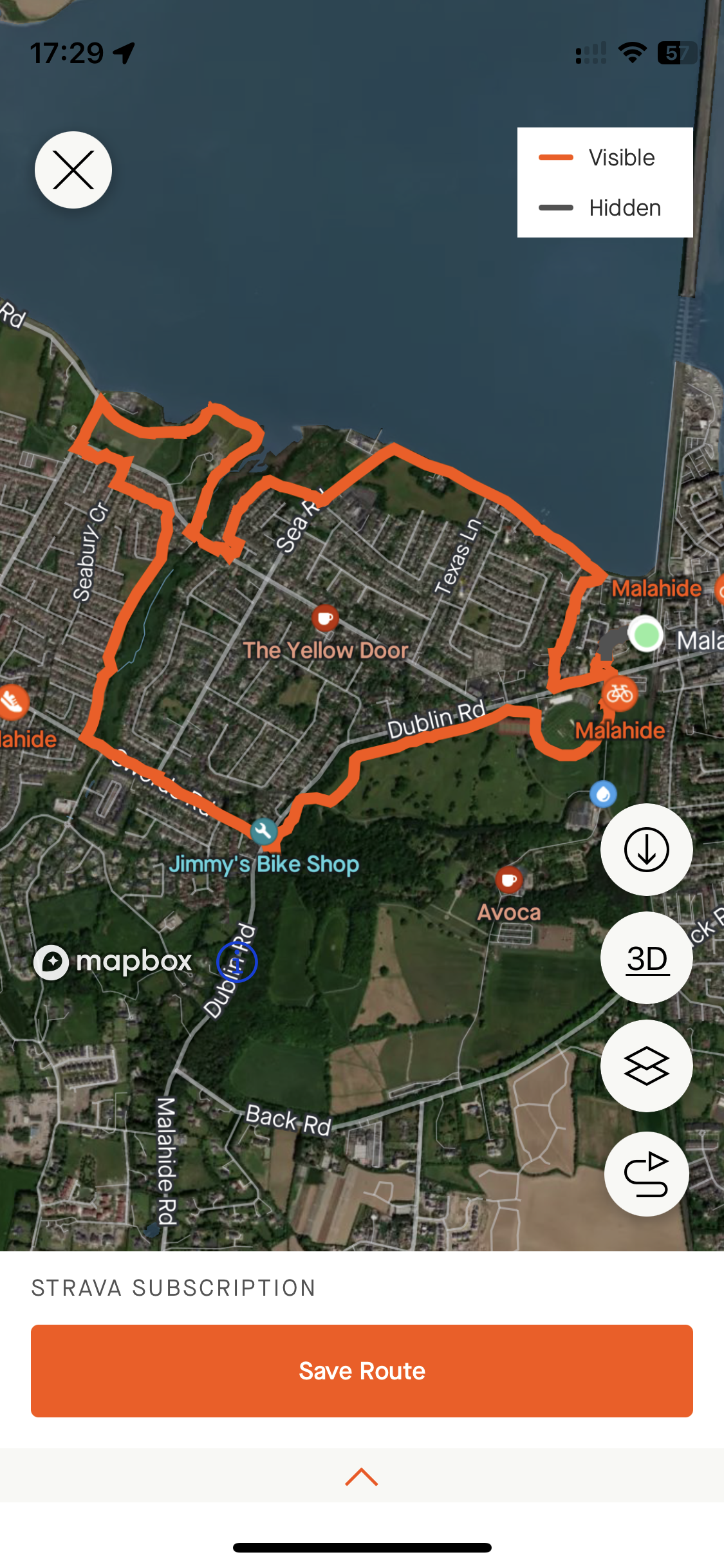
Task: Open the map layers options
Action: pyautogui.click(x=646, y=1066)
